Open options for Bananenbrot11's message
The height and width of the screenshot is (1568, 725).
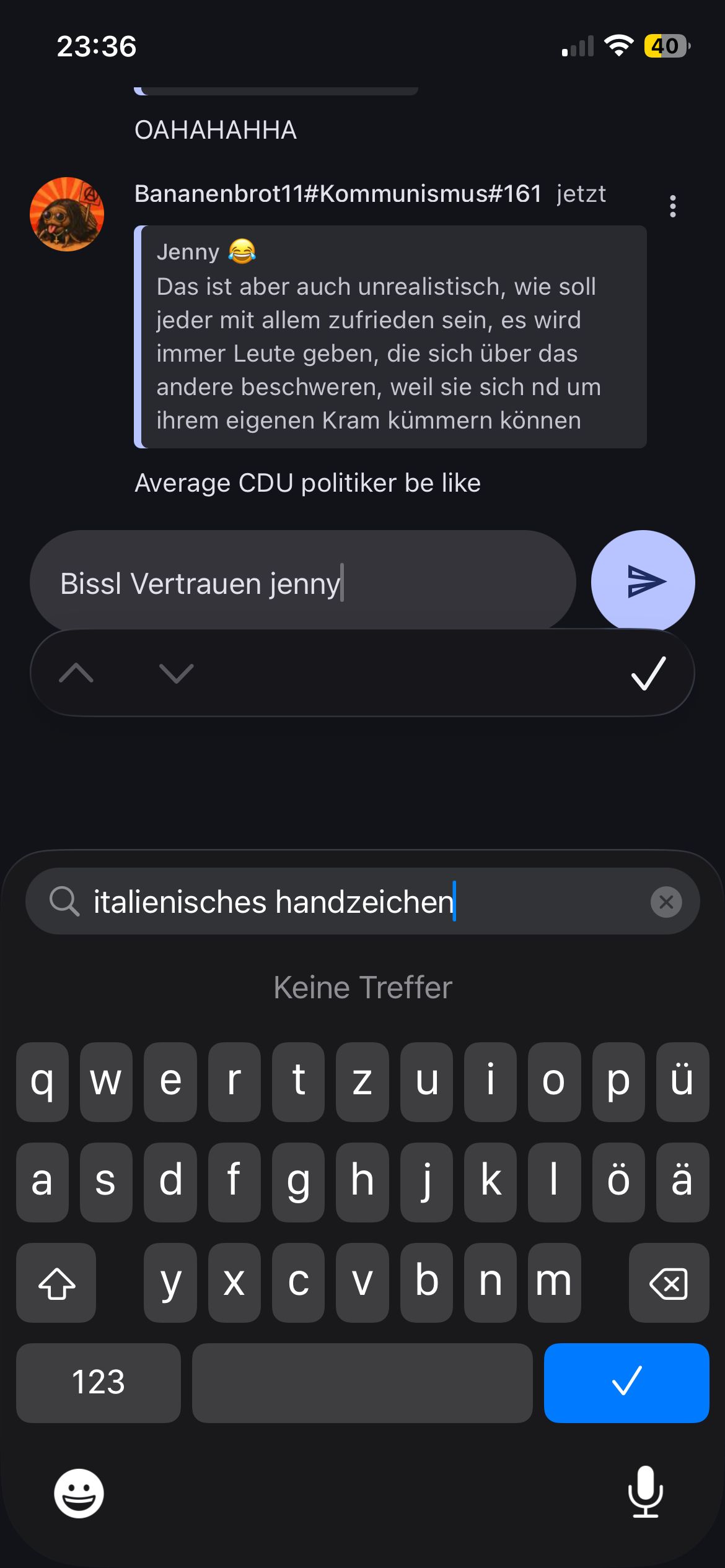(673, 206)
